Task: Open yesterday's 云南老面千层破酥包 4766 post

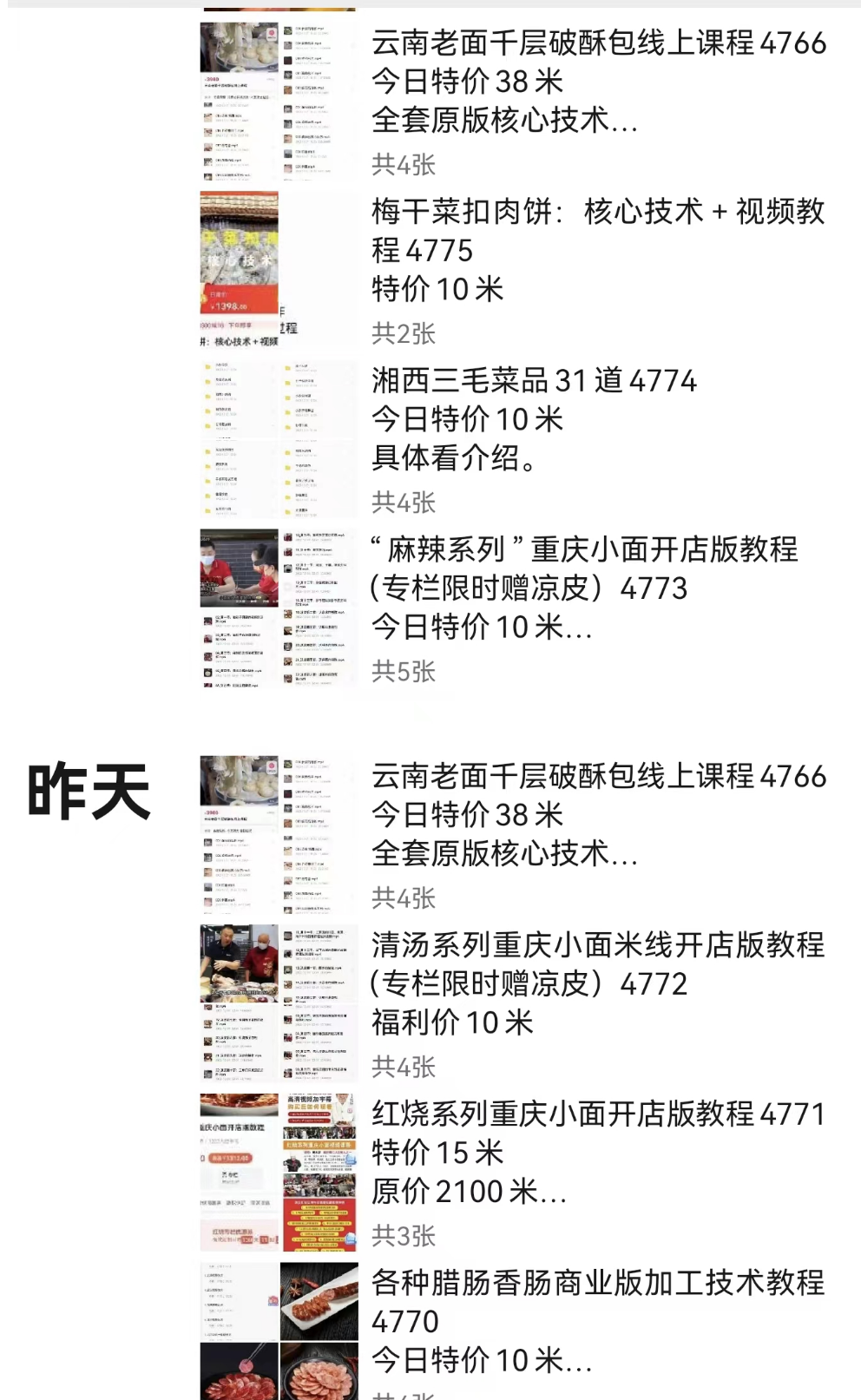Action: (x=597, y=814)
